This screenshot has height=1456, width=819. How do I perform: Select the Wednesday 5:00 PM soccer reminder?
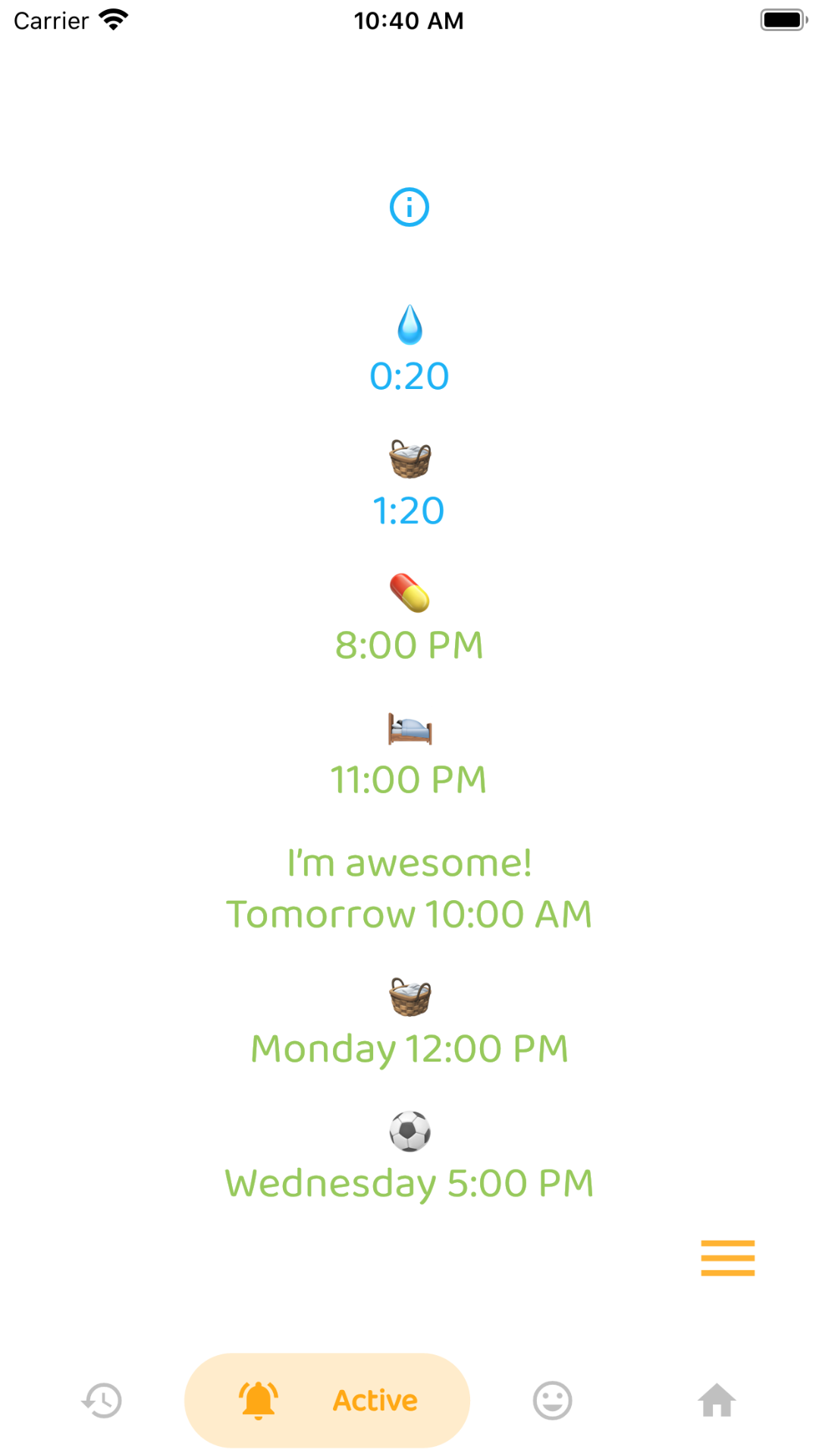[409, 1183]
